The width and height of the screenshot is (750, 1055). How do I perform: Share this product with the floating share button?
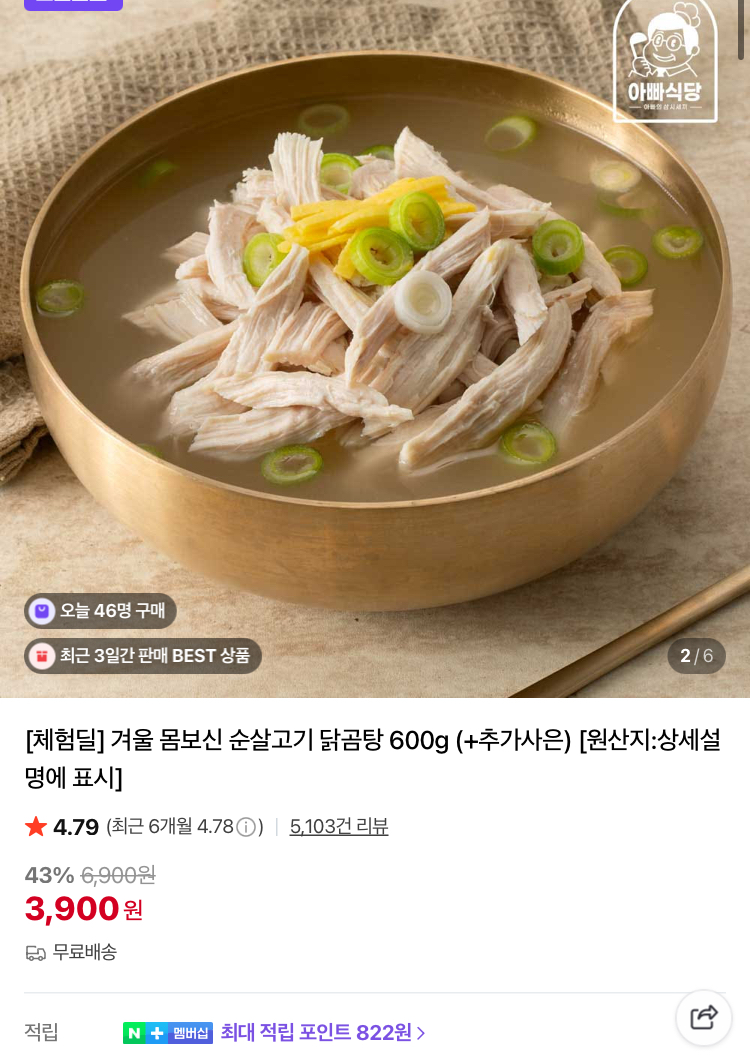point(704,1017)
